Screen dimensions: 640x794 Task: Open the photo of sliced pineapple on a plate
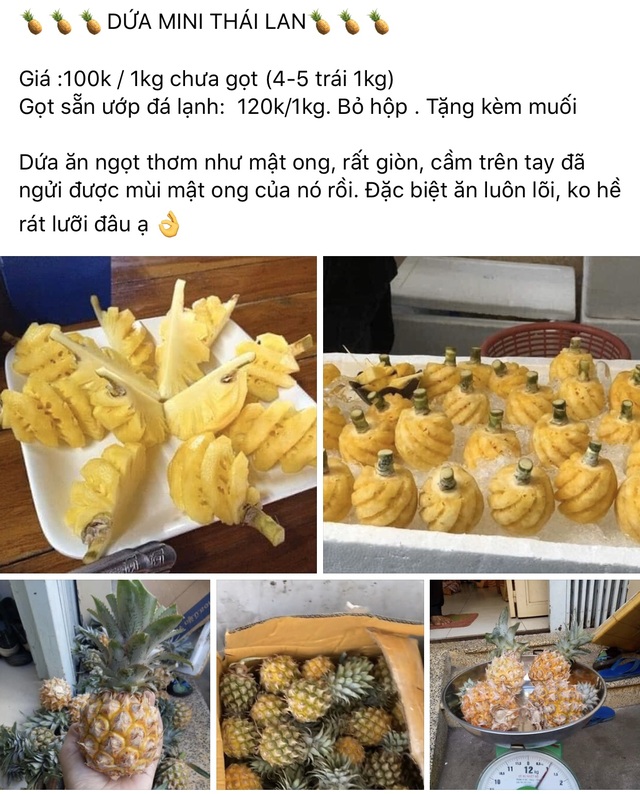point(158,414)
